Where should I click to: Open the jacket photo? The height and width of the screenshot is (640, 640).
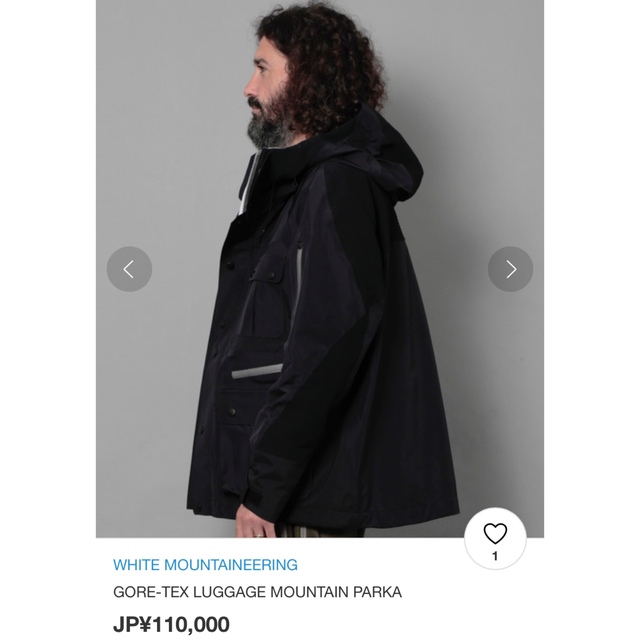pyautogui.click(x=320, y=300)
